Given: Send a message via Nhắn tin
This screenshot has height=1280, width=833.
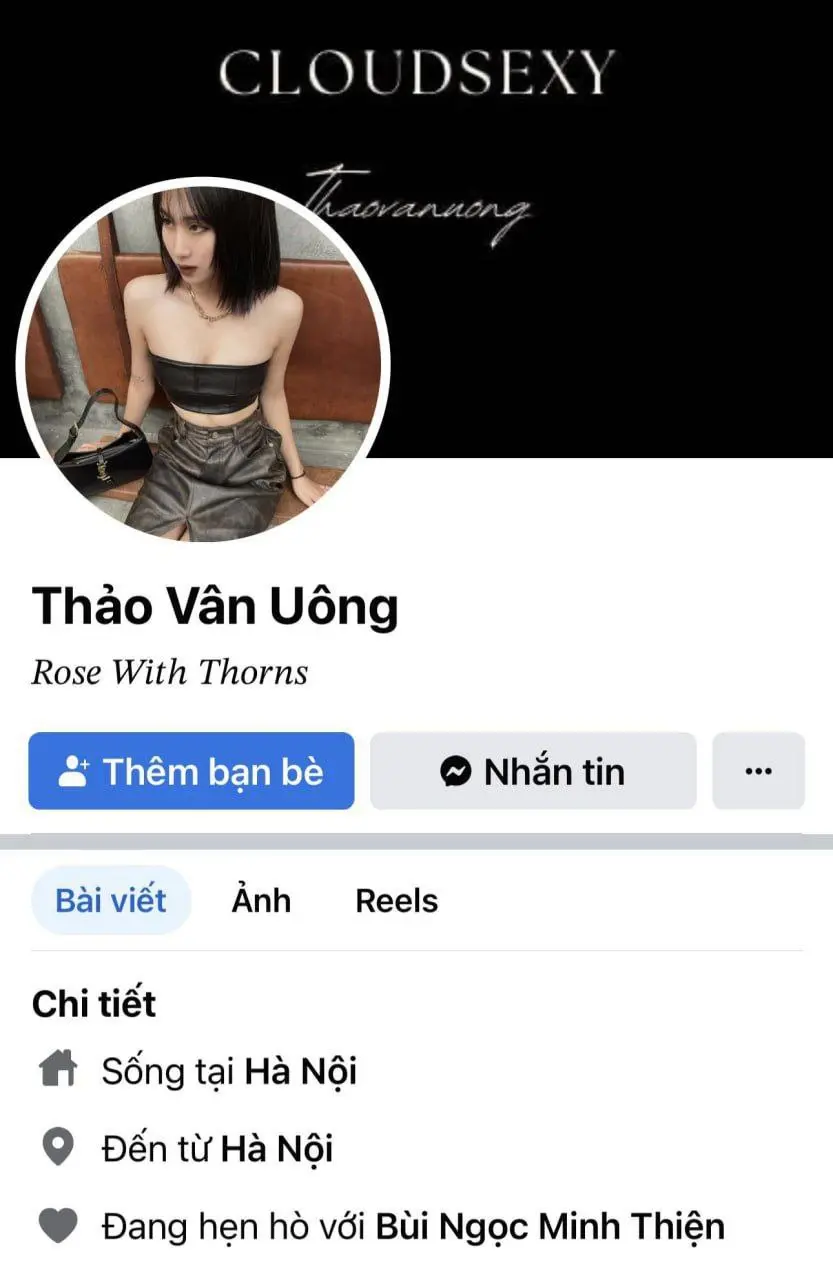Looking at the screenshot, I should (x=533, y=771).
